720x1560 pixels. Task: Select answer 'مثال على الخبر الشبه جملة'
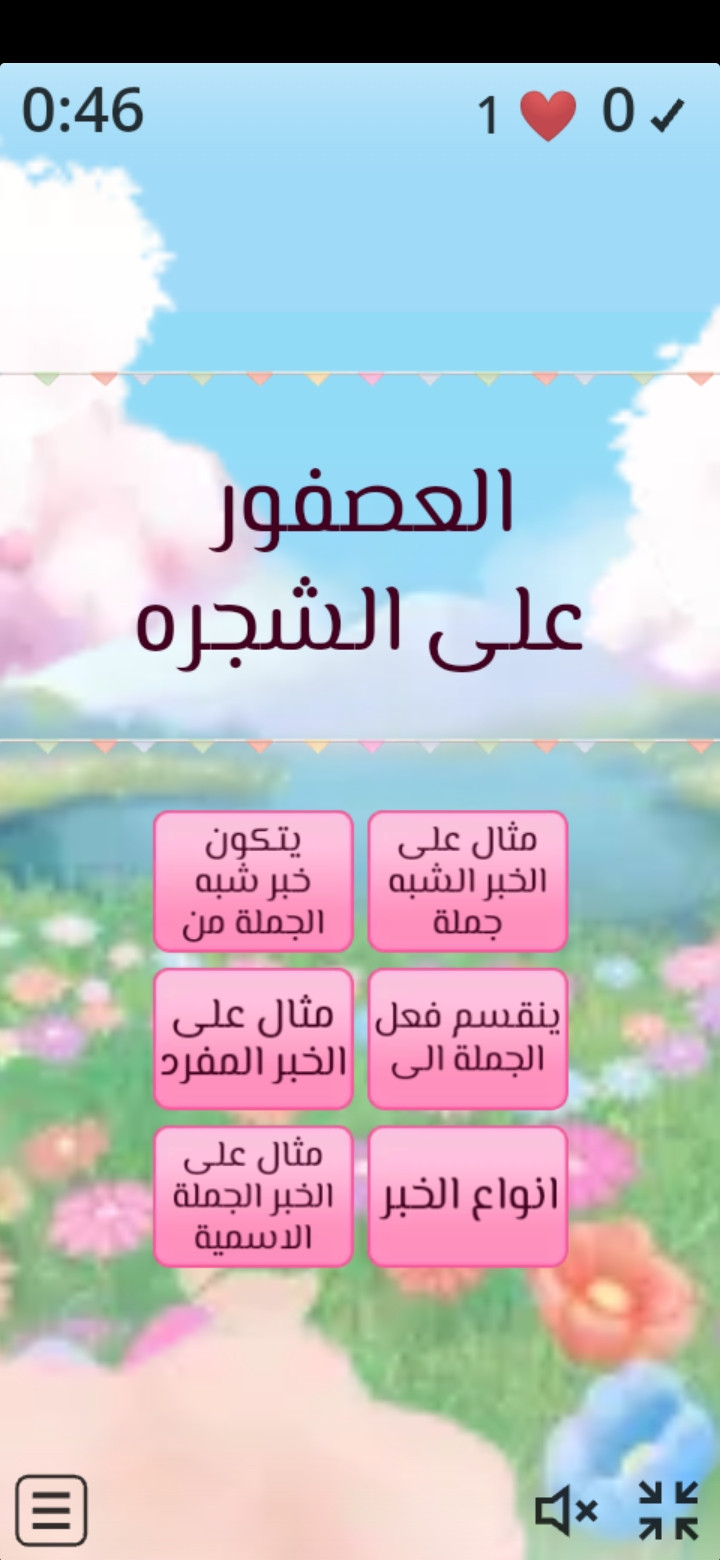467,881
